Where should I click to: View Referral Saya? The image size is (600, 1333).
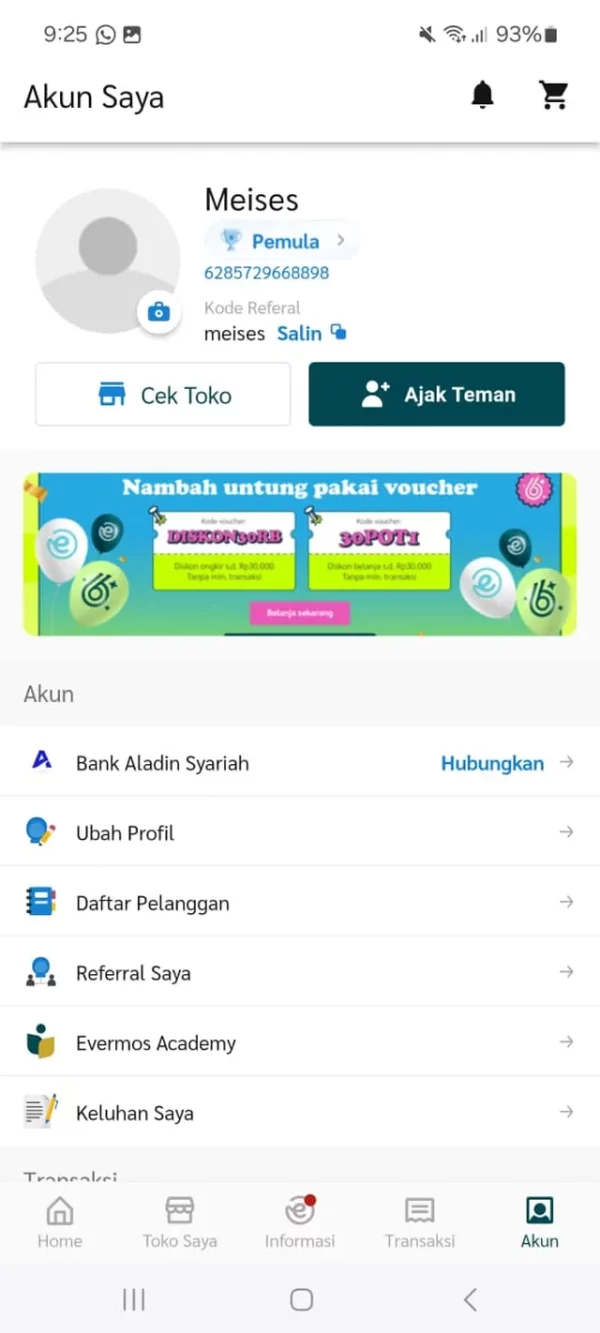click(300, 973)
